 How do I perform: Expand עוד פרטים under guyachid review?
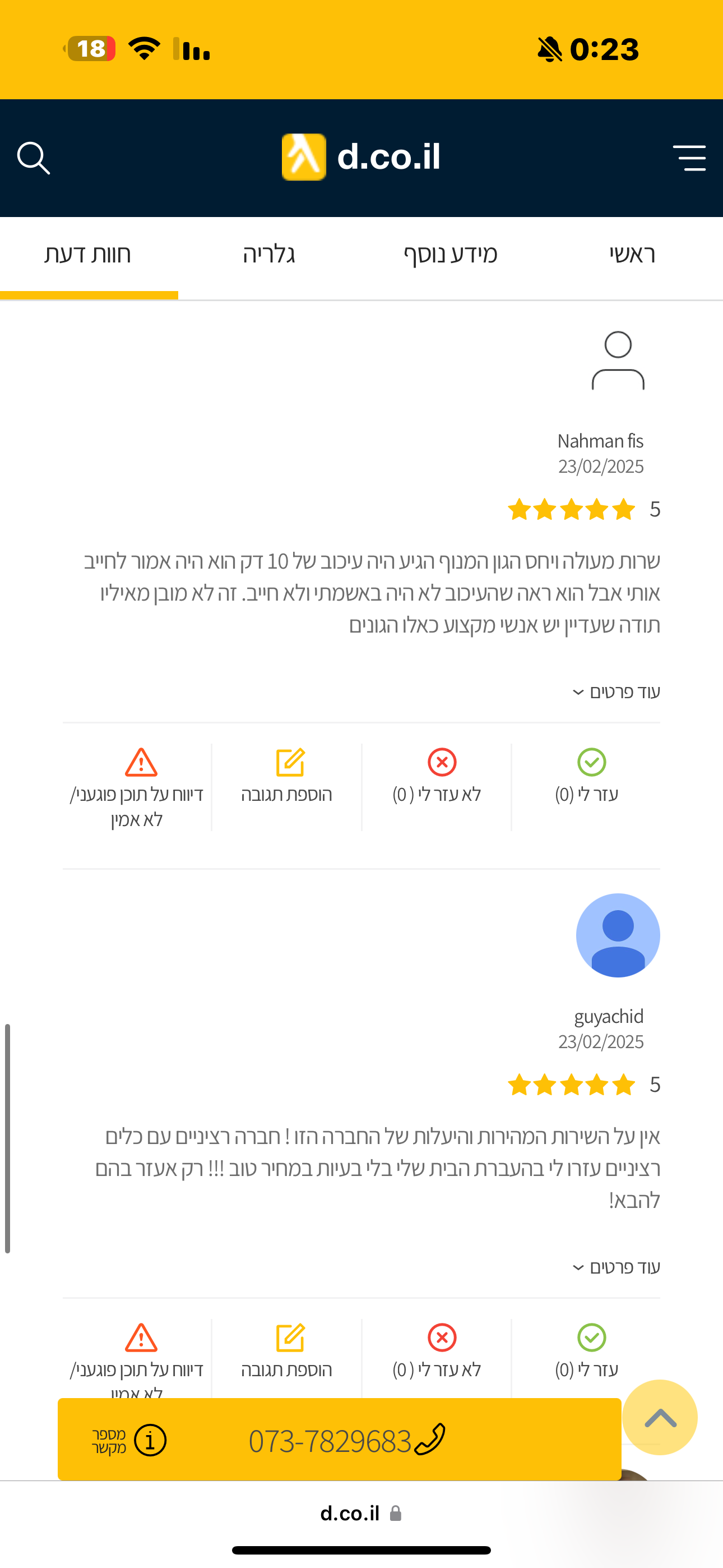click(x=617, y=1267)
